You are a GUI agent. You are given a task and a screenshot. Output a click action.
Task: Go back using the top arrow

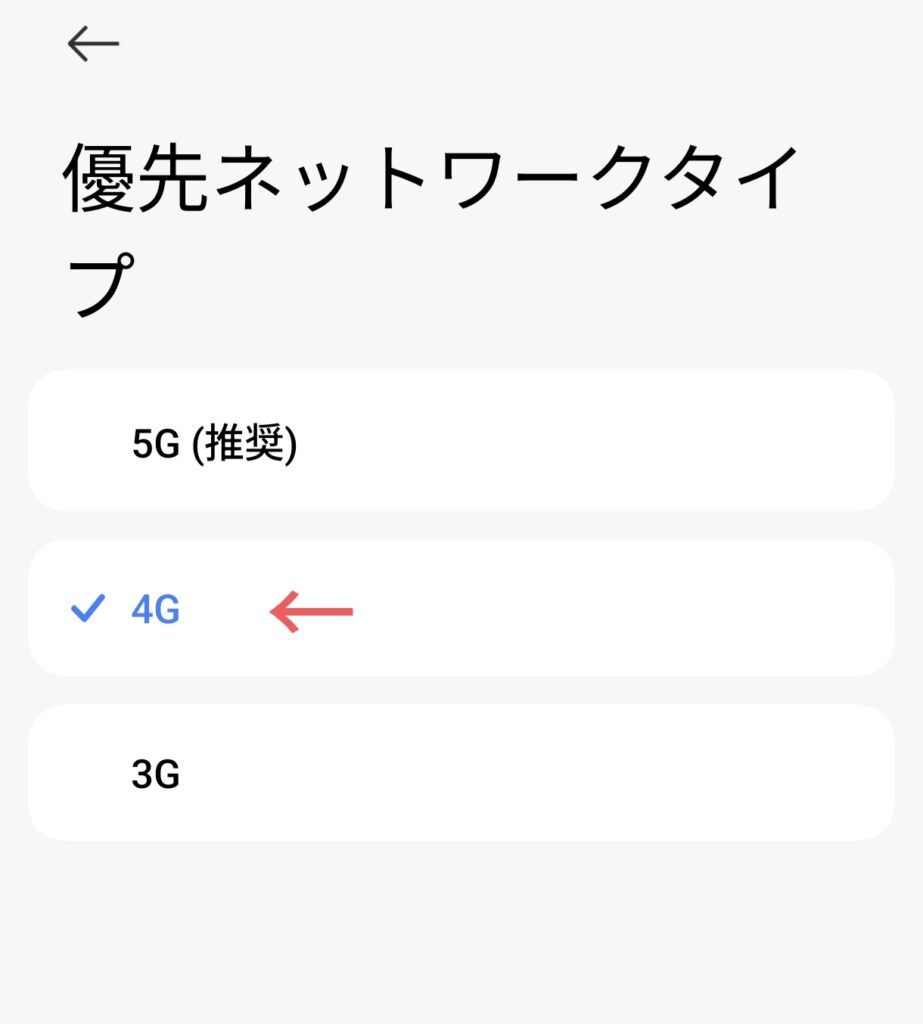tap(93, 44)
